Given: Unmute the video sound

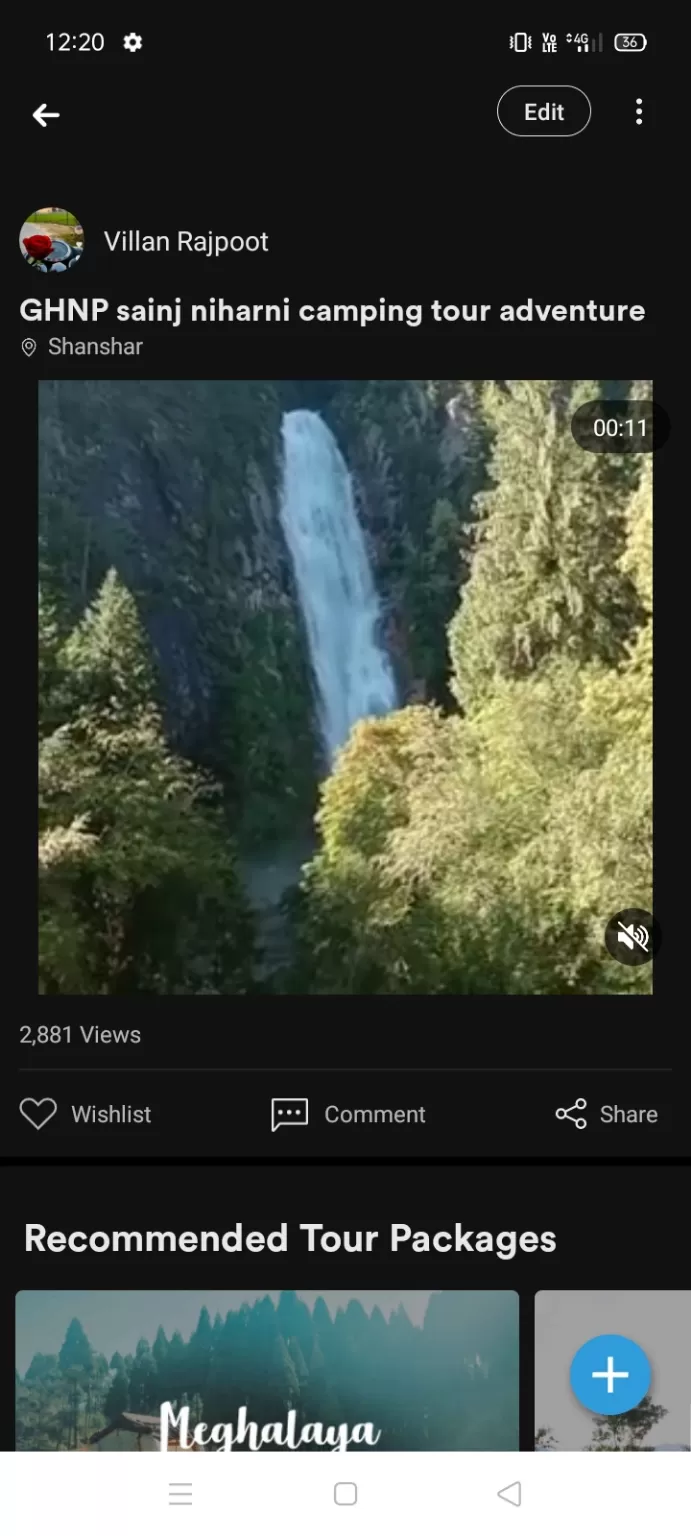Looking at the screenshot, I should click(x=632, y=937).
